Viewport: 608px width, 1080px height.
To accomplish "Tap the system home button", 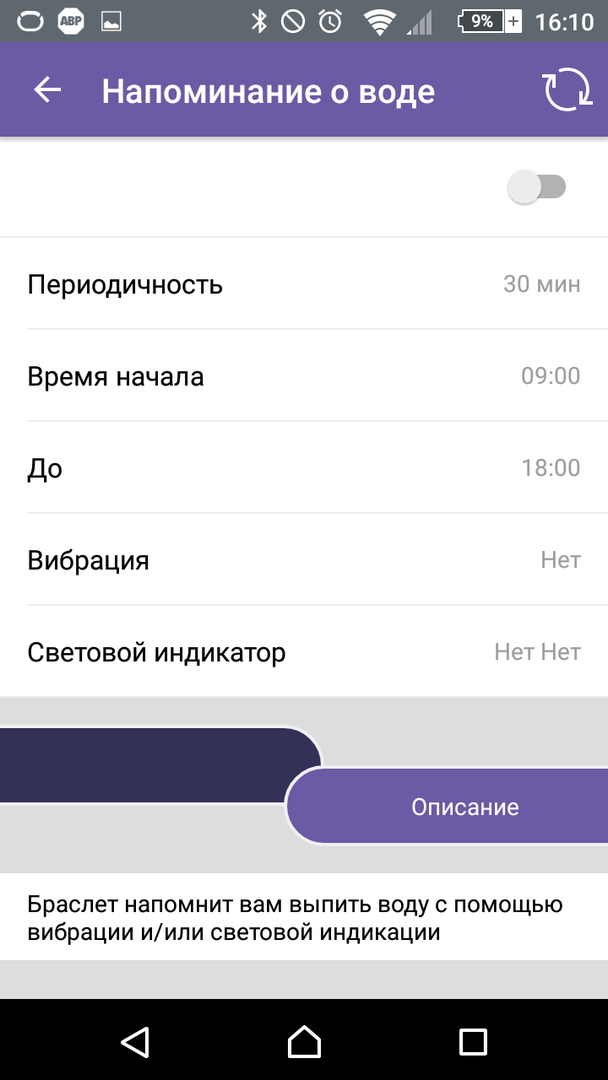I will [304, 1041].
